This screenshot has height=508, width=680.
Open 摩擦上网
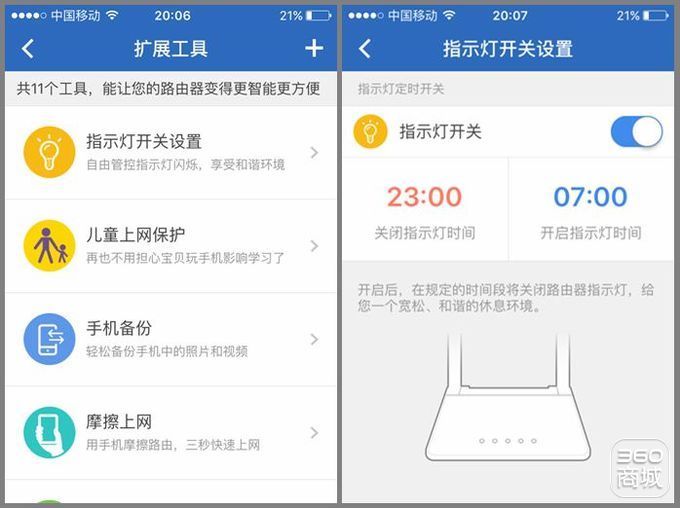point(170,432)
